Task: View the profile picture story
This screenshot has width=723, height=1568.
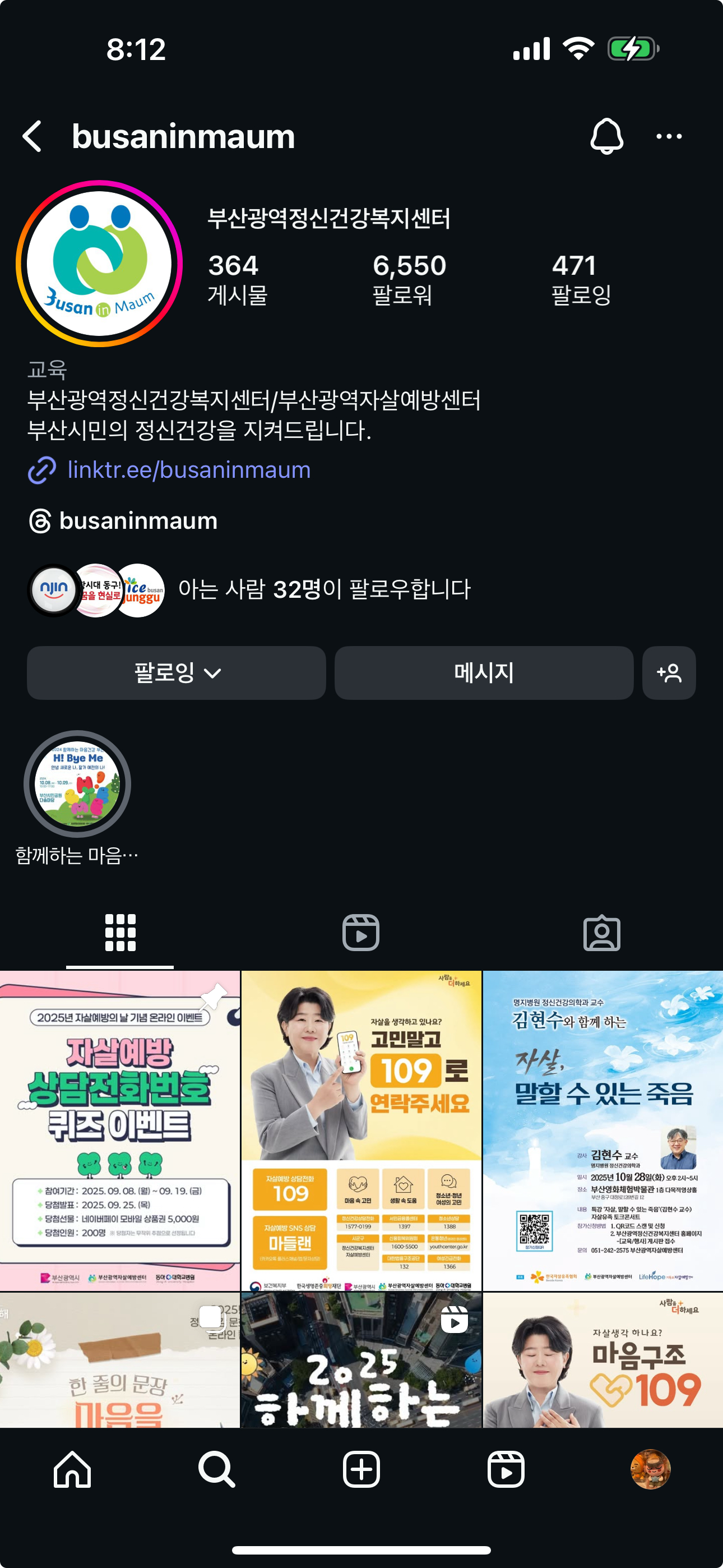Action: [99, 263]
